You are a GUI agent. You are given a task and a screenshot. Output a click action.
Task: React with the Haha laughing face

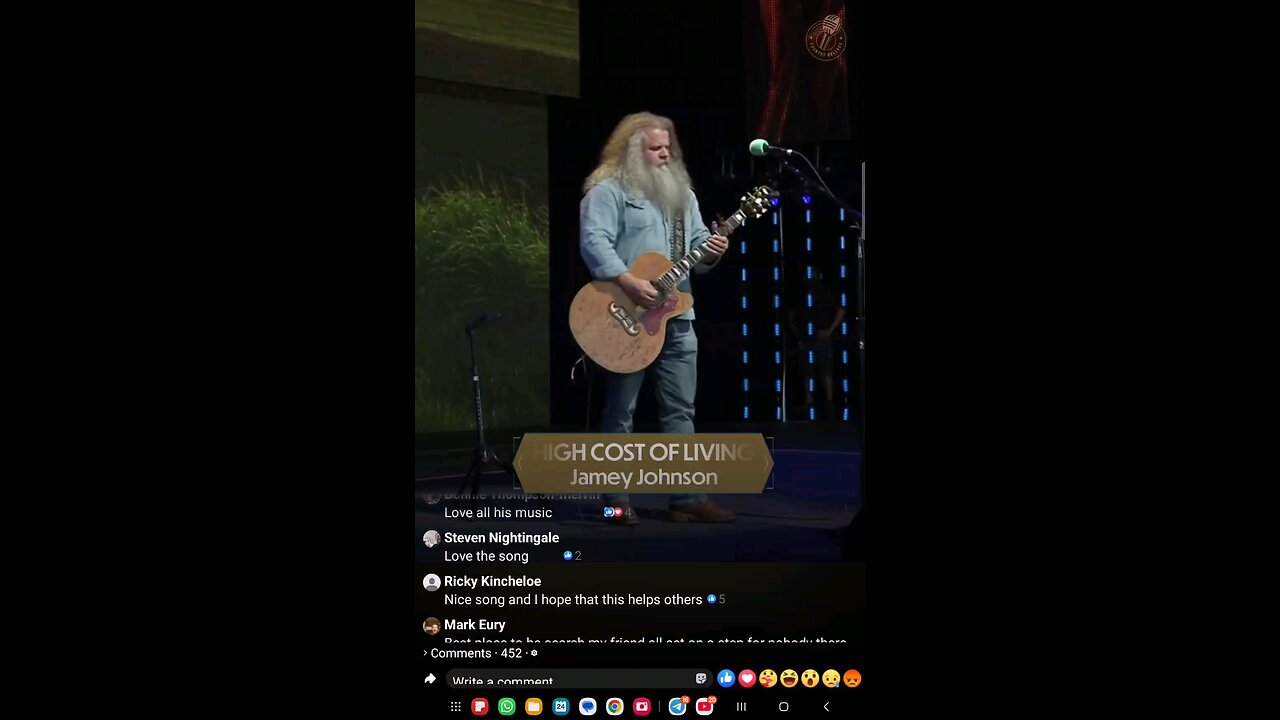pyautogui.click(x=789, y=679)
